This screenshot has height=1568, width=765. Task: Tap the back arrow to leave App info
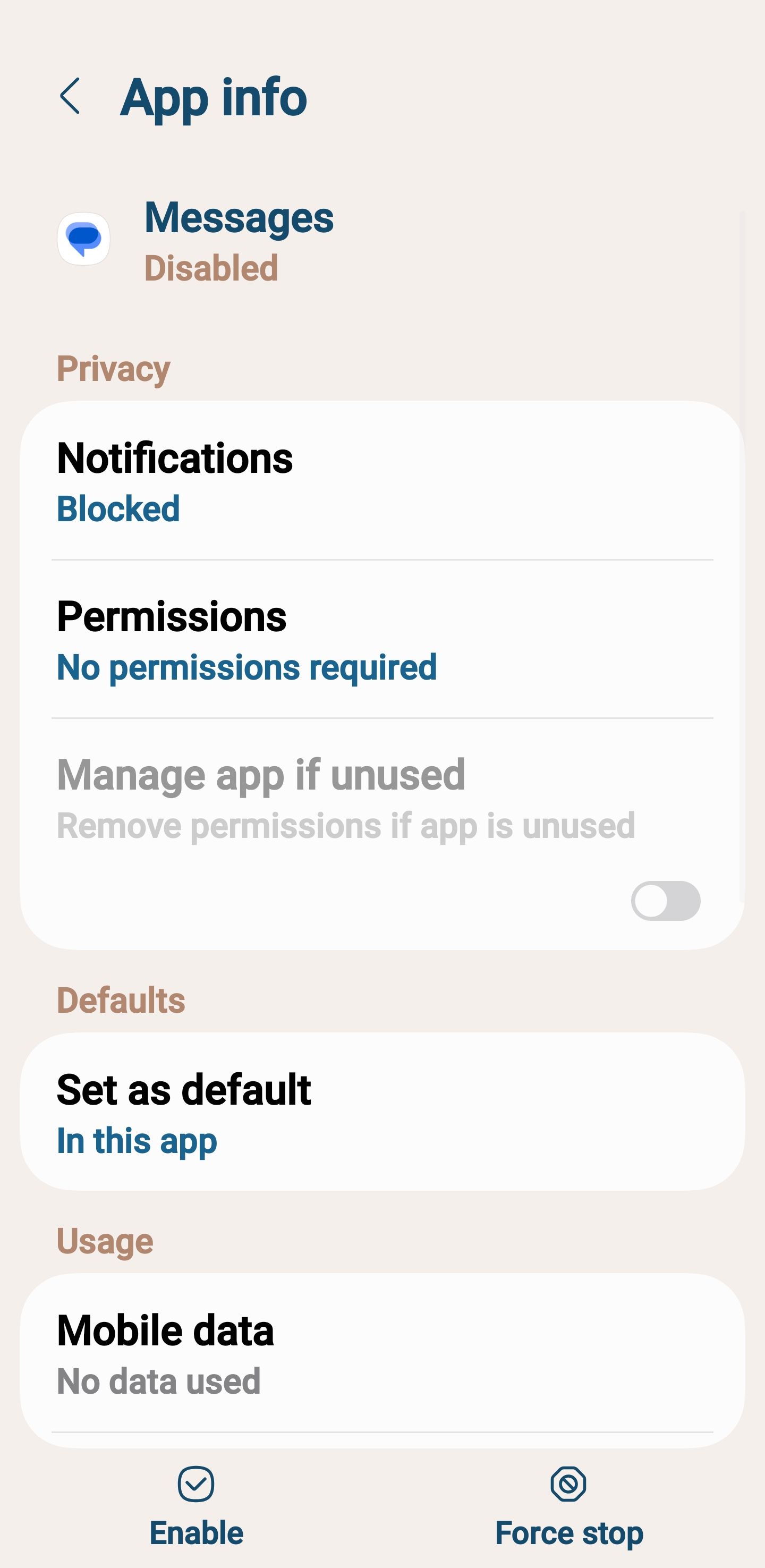point(71,97)
